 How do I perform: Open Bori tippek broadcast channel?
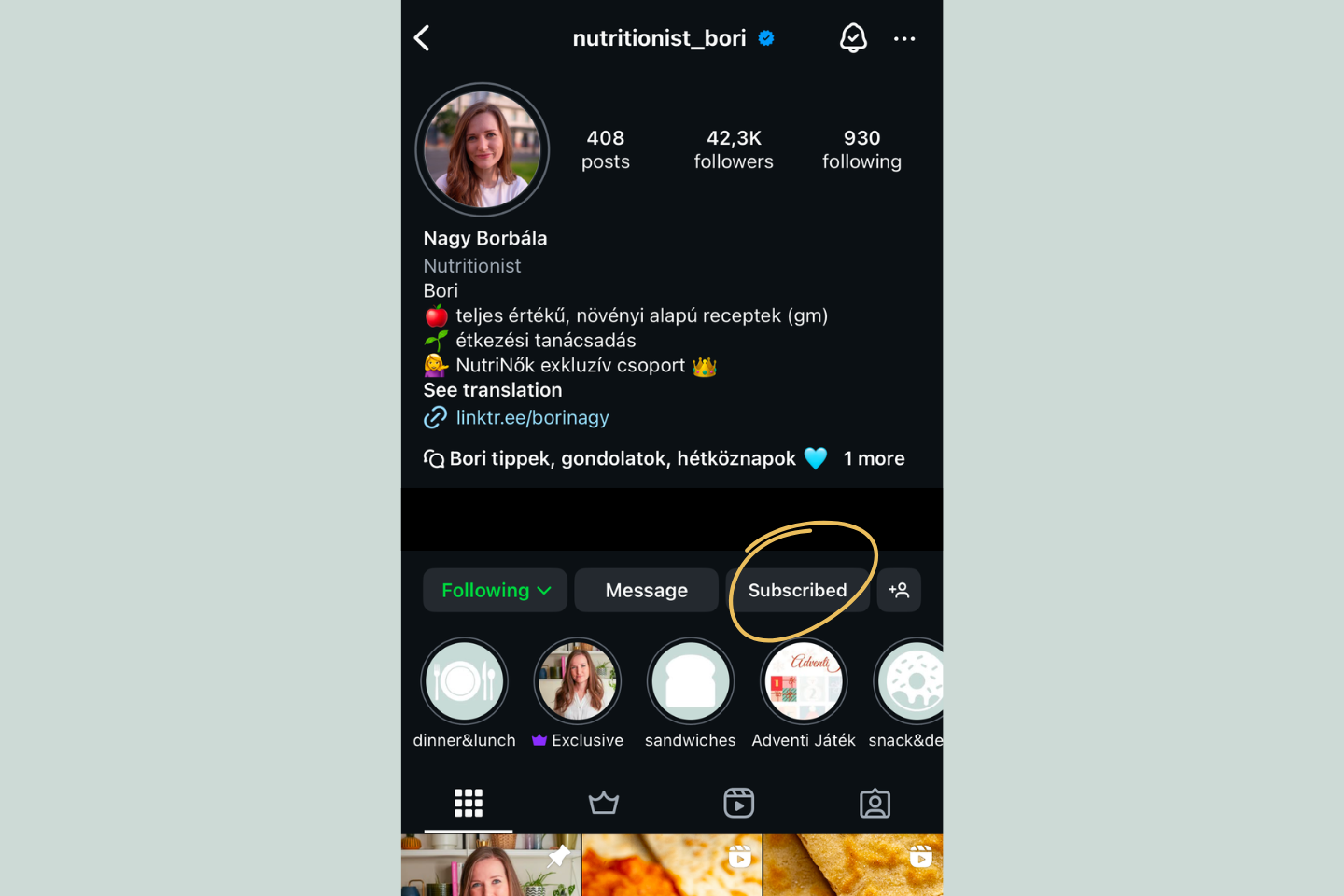623,458
